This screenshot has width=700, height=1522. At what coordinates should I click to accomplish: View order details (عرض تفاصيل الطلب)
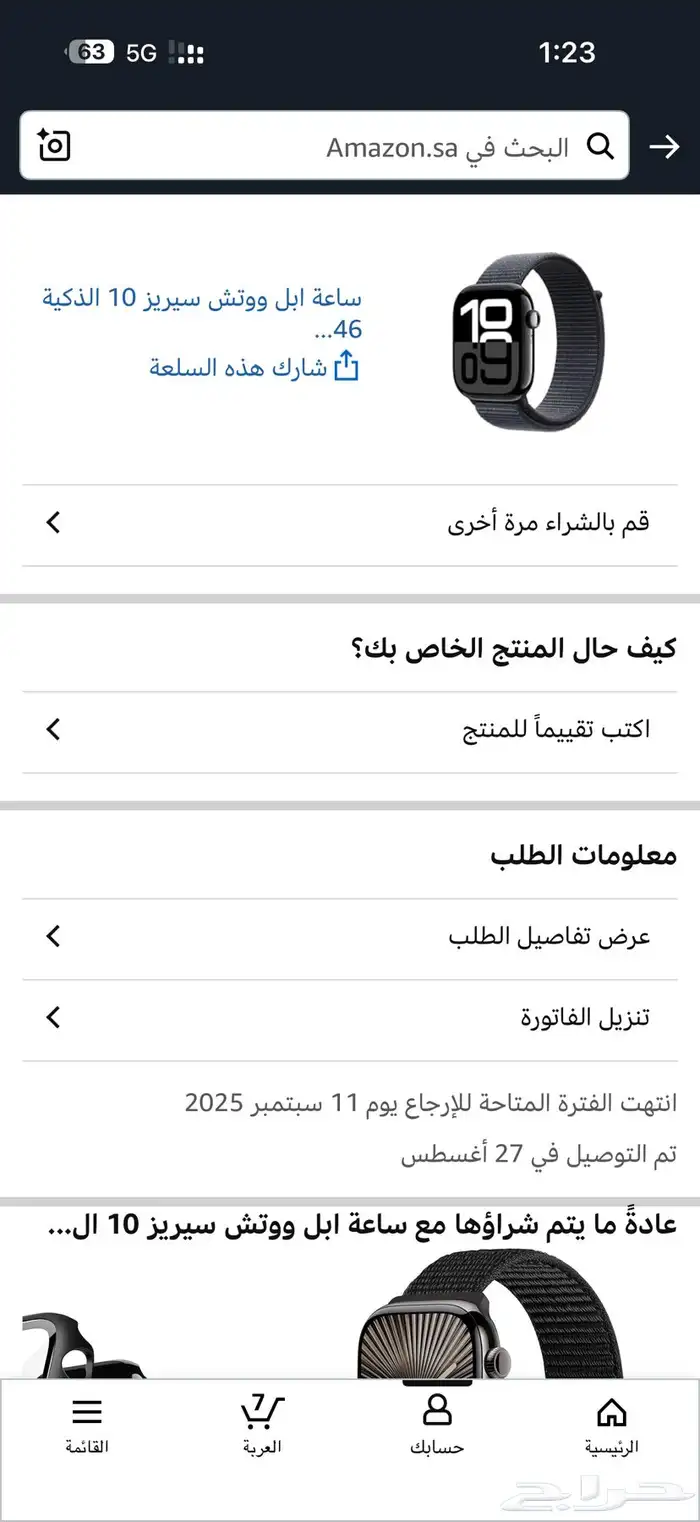tap(350, 937)
